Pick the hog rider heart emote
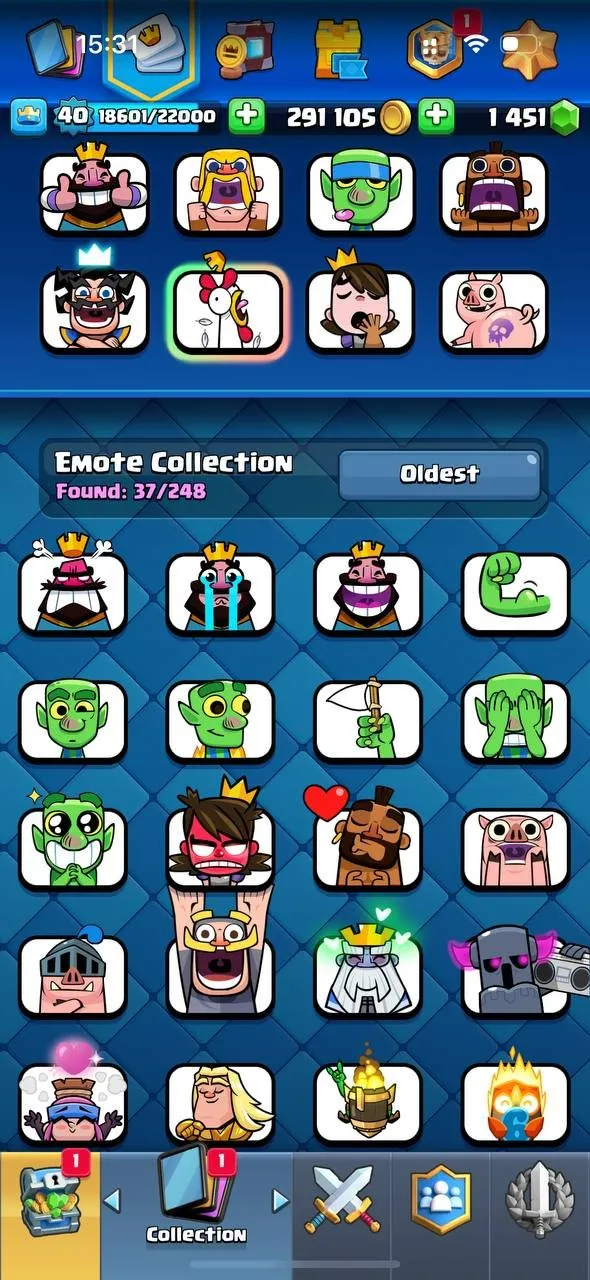This screenshot has height=1280, width=590. coord(366,838)
